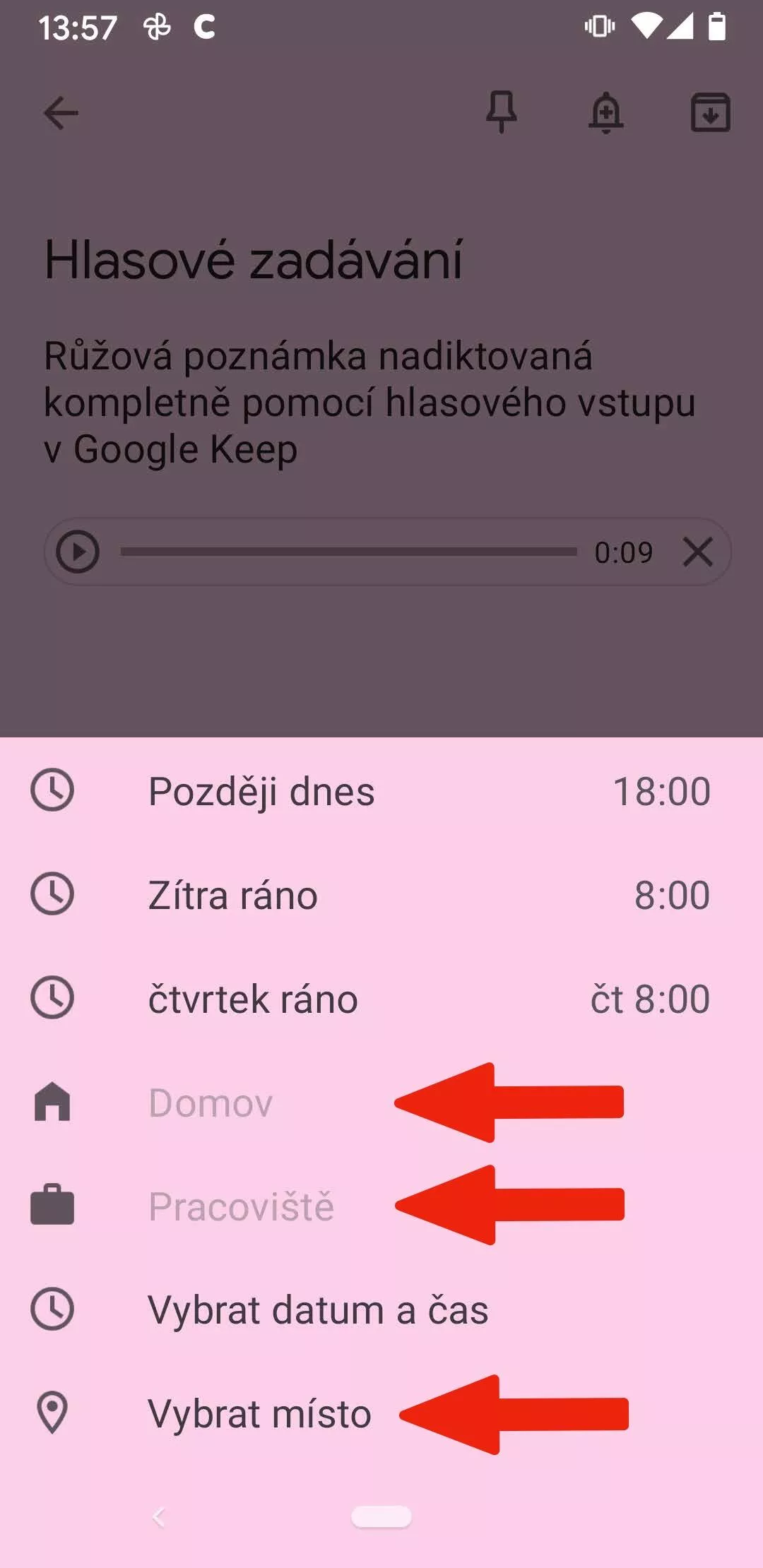Pick the čtvrtek ráno reminder option
The width and height of the screenshot is (763, 1568).
[x=381, y=998]
